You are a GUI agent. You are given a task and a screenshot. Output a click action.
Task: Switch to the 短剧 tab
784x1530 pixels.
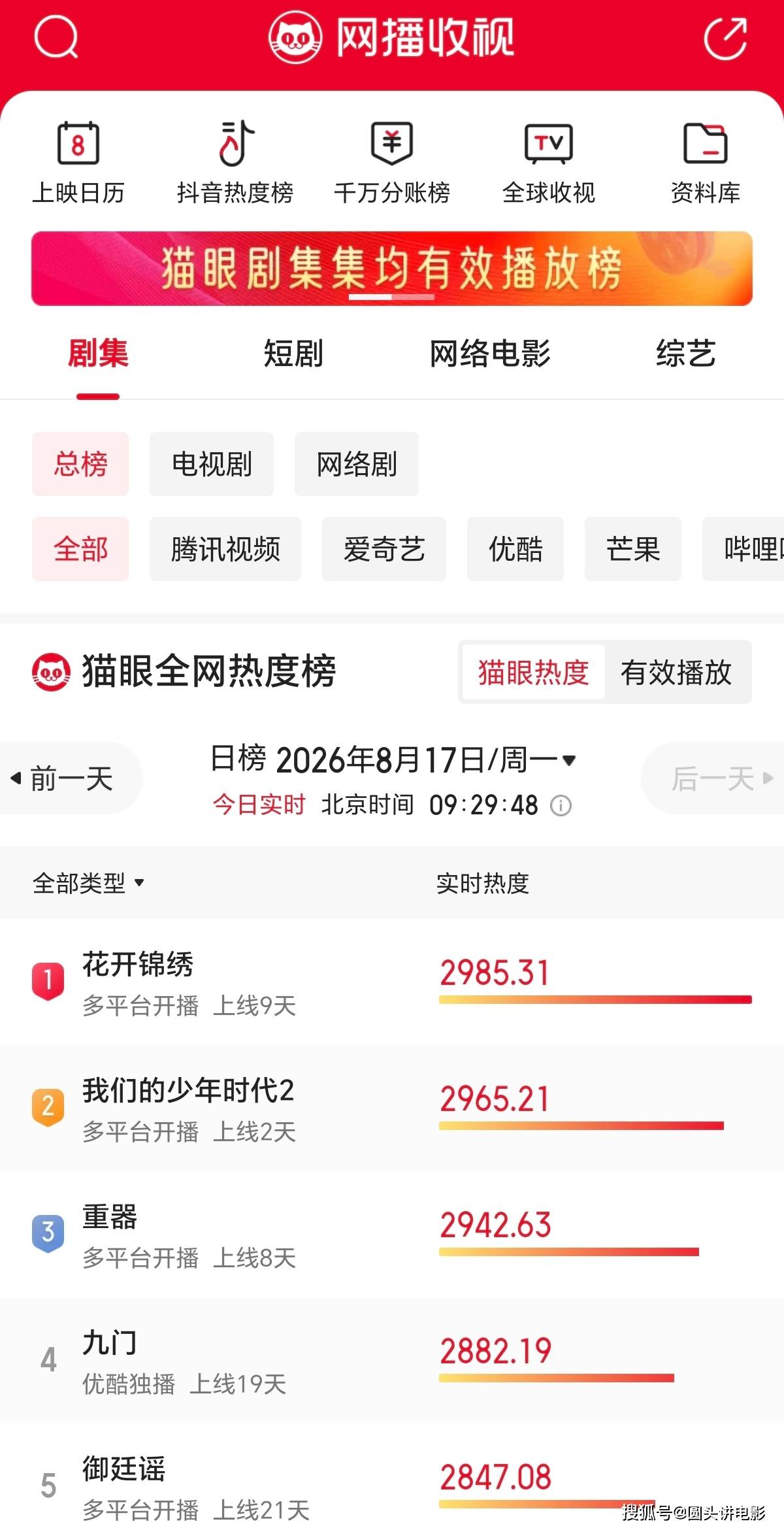pos(293,354)
